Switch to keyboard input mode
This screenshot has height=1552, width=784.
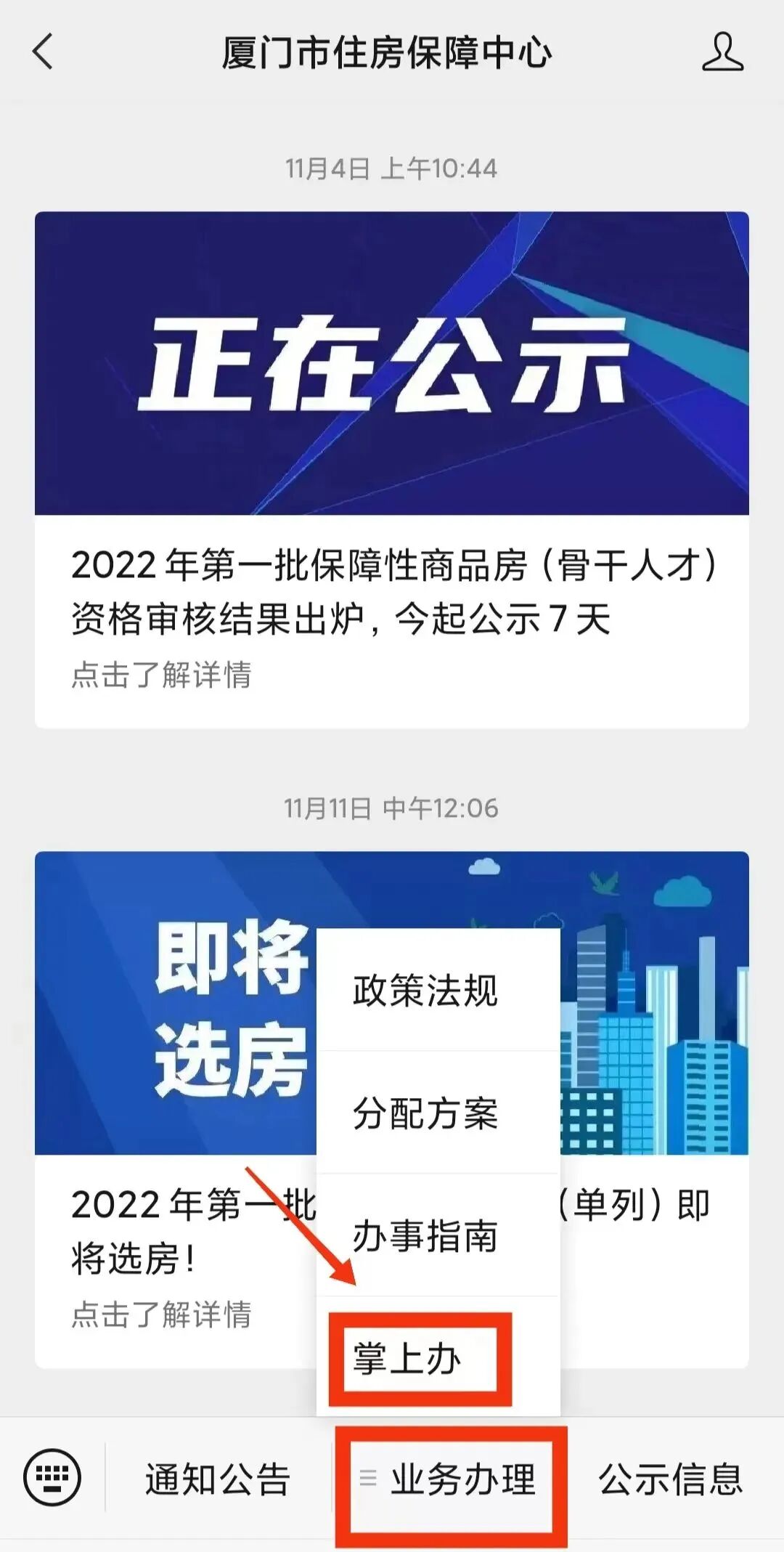(x=52, y=1477)
